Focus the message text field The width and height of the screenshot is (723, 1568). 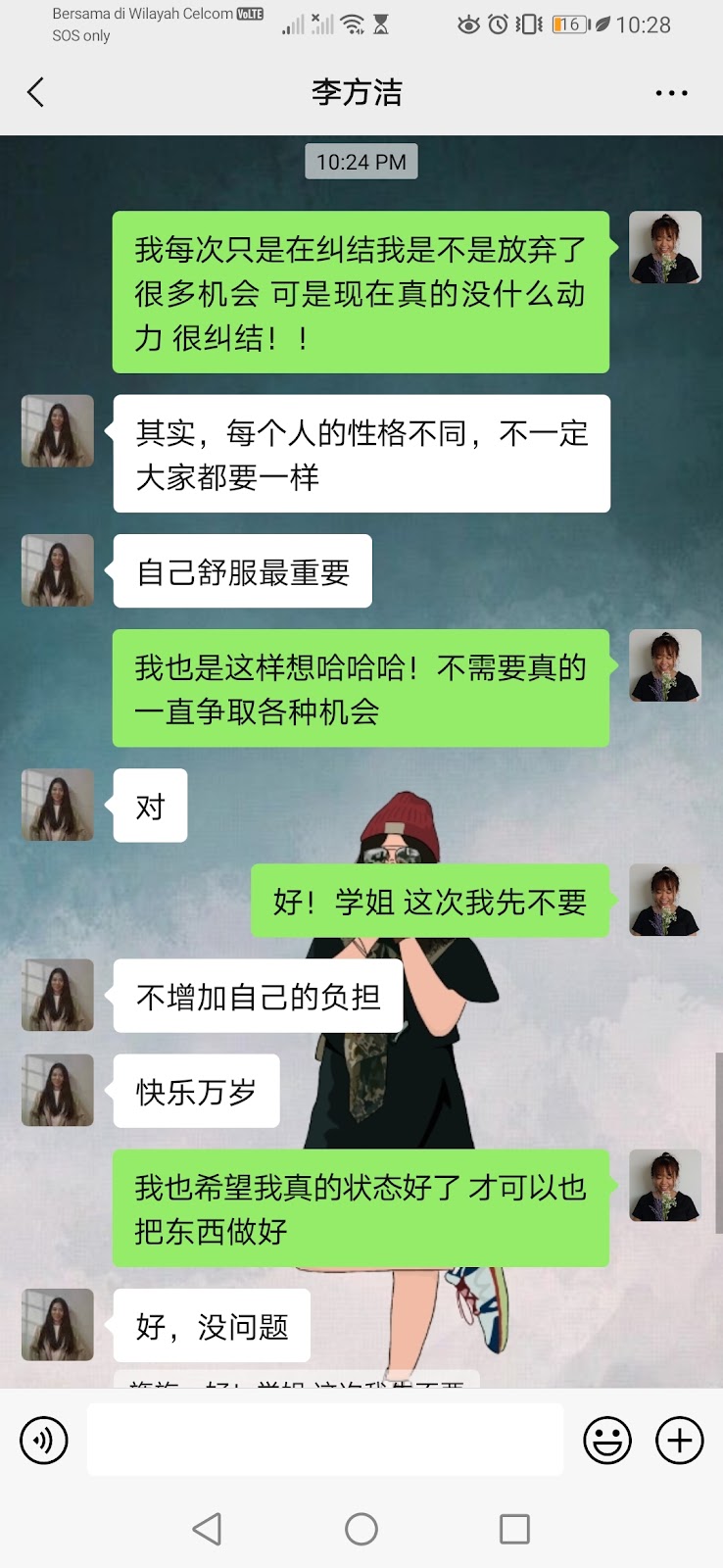point(325,1440)
